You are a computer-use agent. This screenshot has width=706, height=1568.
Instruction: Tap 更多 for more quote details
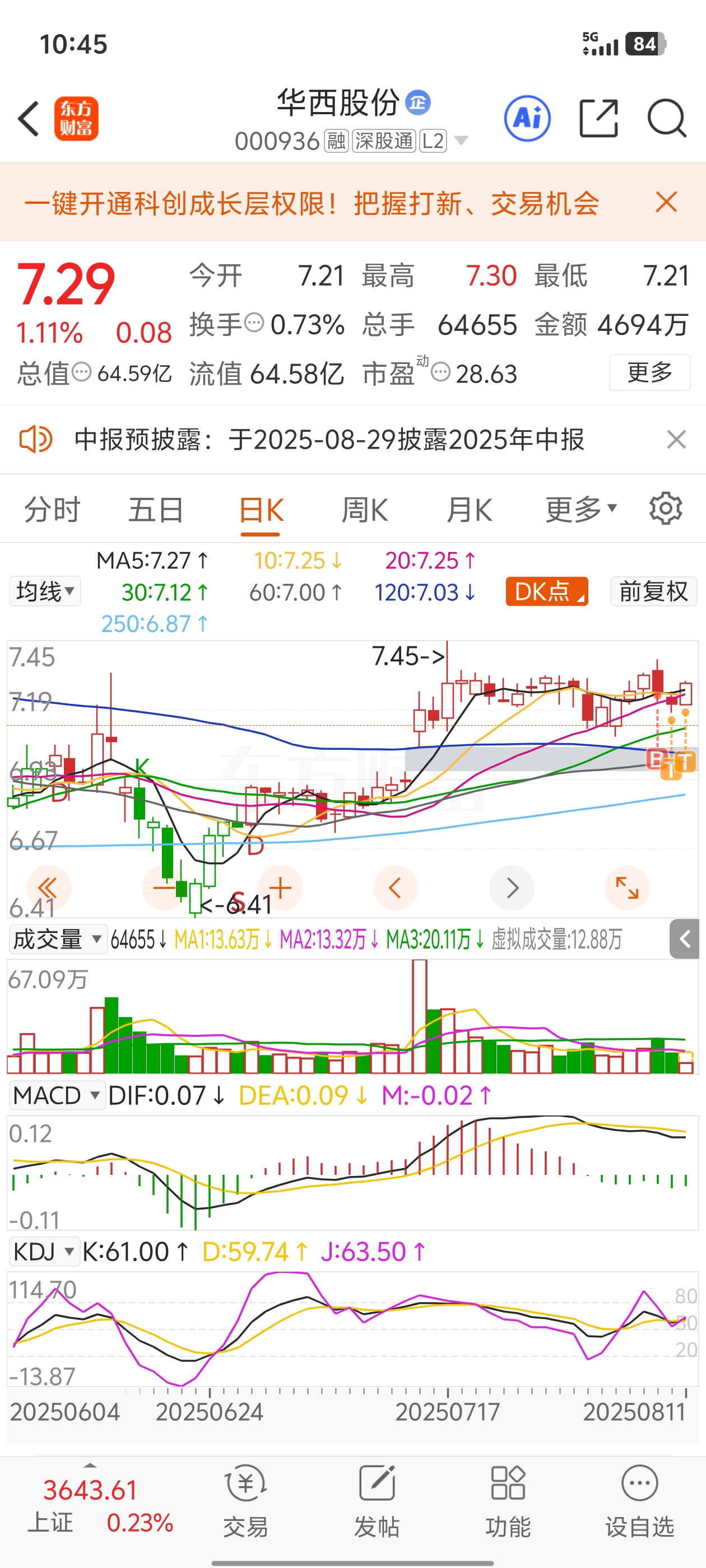(649, 372)
